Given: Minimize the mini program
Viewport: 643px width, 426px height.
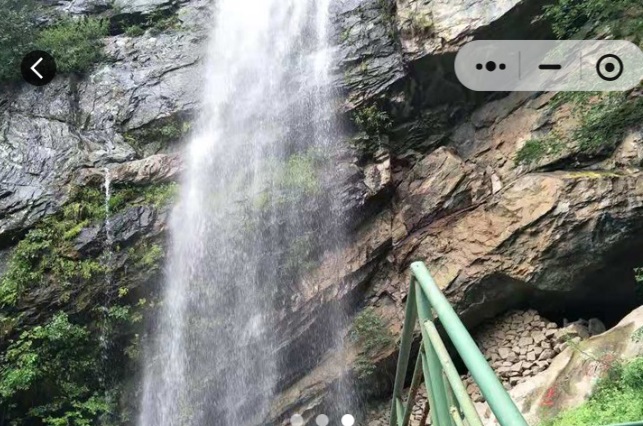Looking at the screenshot, I should tap(550, 67).
